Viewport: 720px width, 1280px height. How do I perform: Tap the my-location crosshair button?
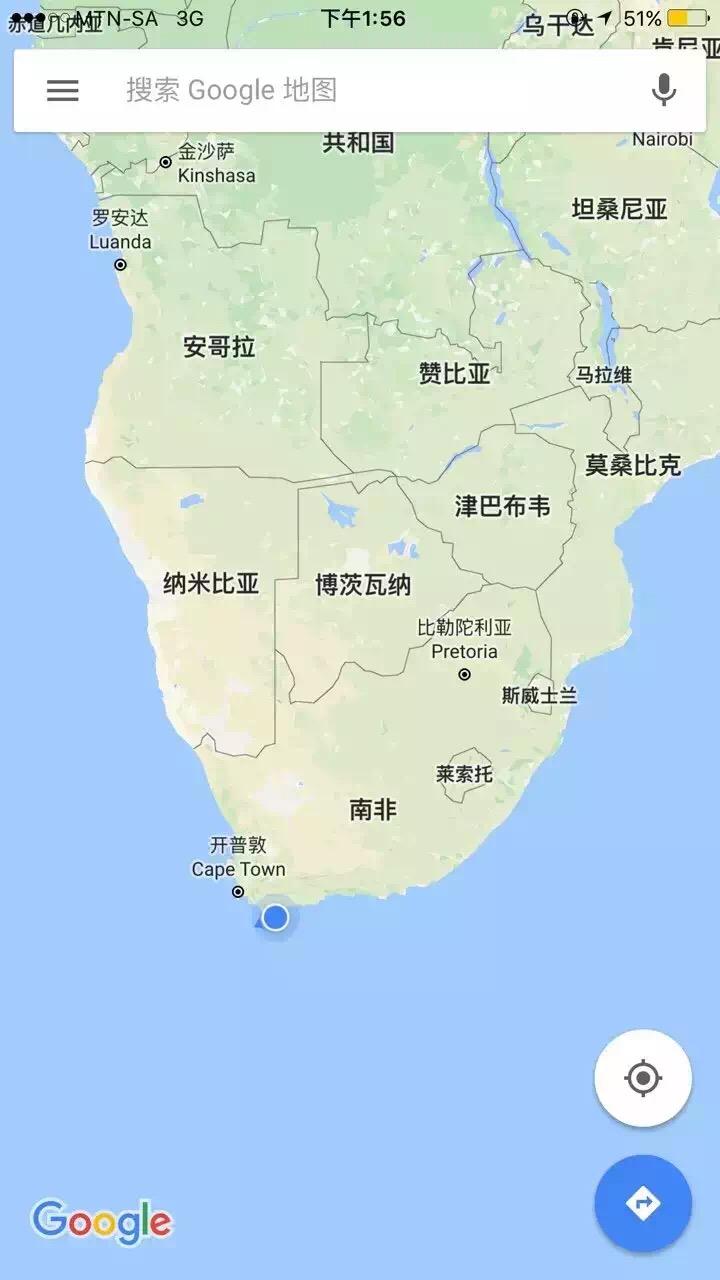click(x=643, y=1078)
